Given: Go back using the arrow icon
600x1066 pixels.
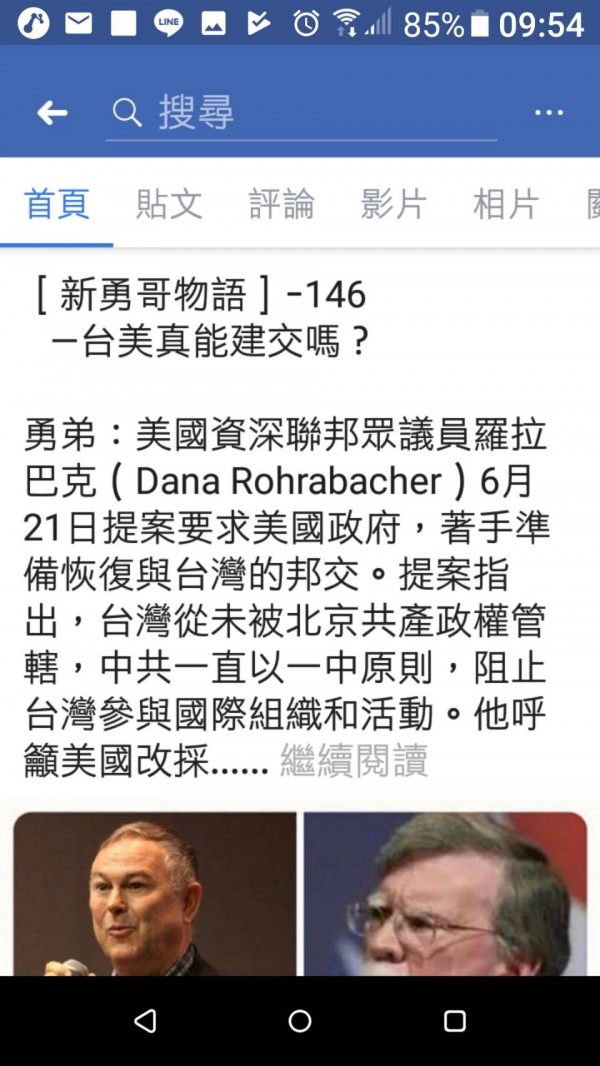Looking at the screenshot, I should pos(52,113).
